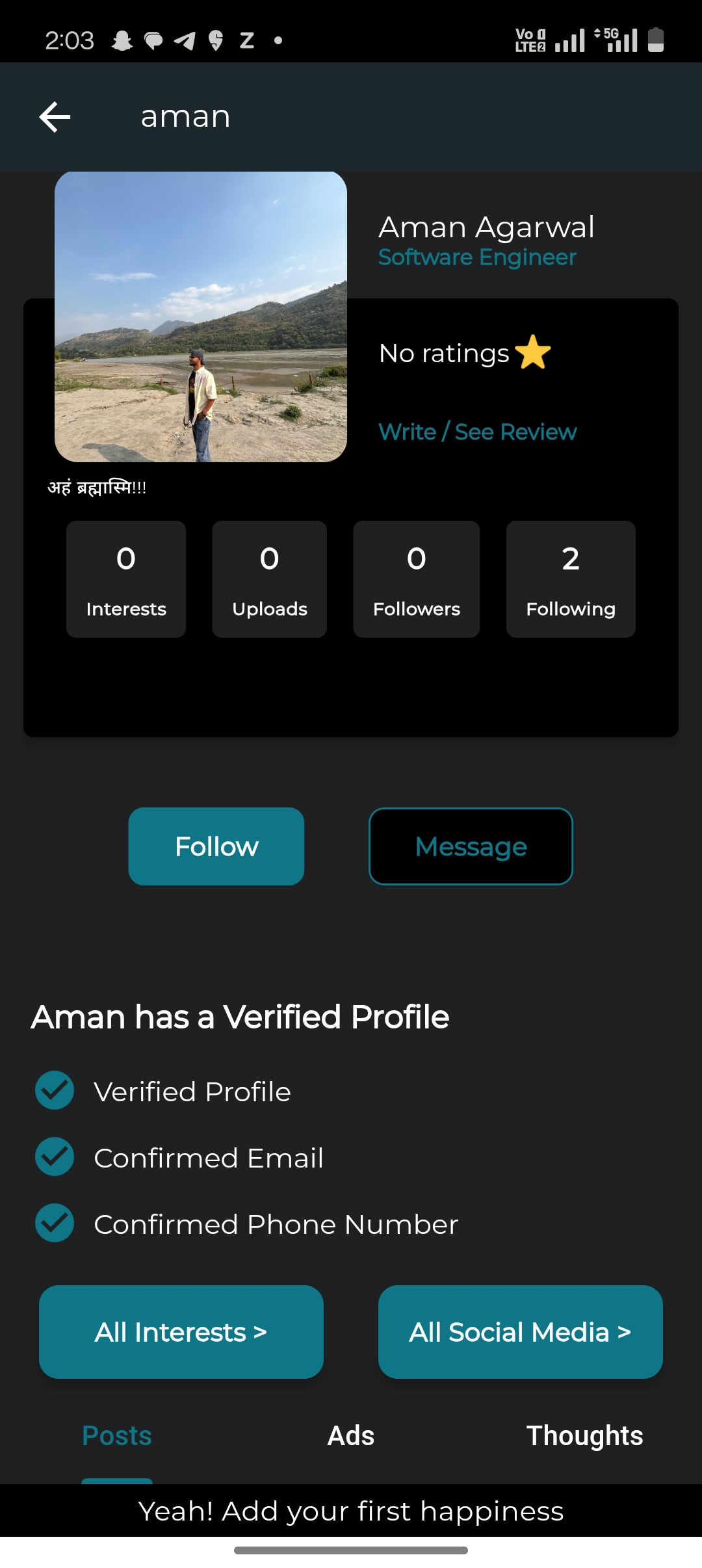The image size is (702, 1568).
Task: Follow Aman Agarwal
Action: pyautogui.click(x=216, y=846)
